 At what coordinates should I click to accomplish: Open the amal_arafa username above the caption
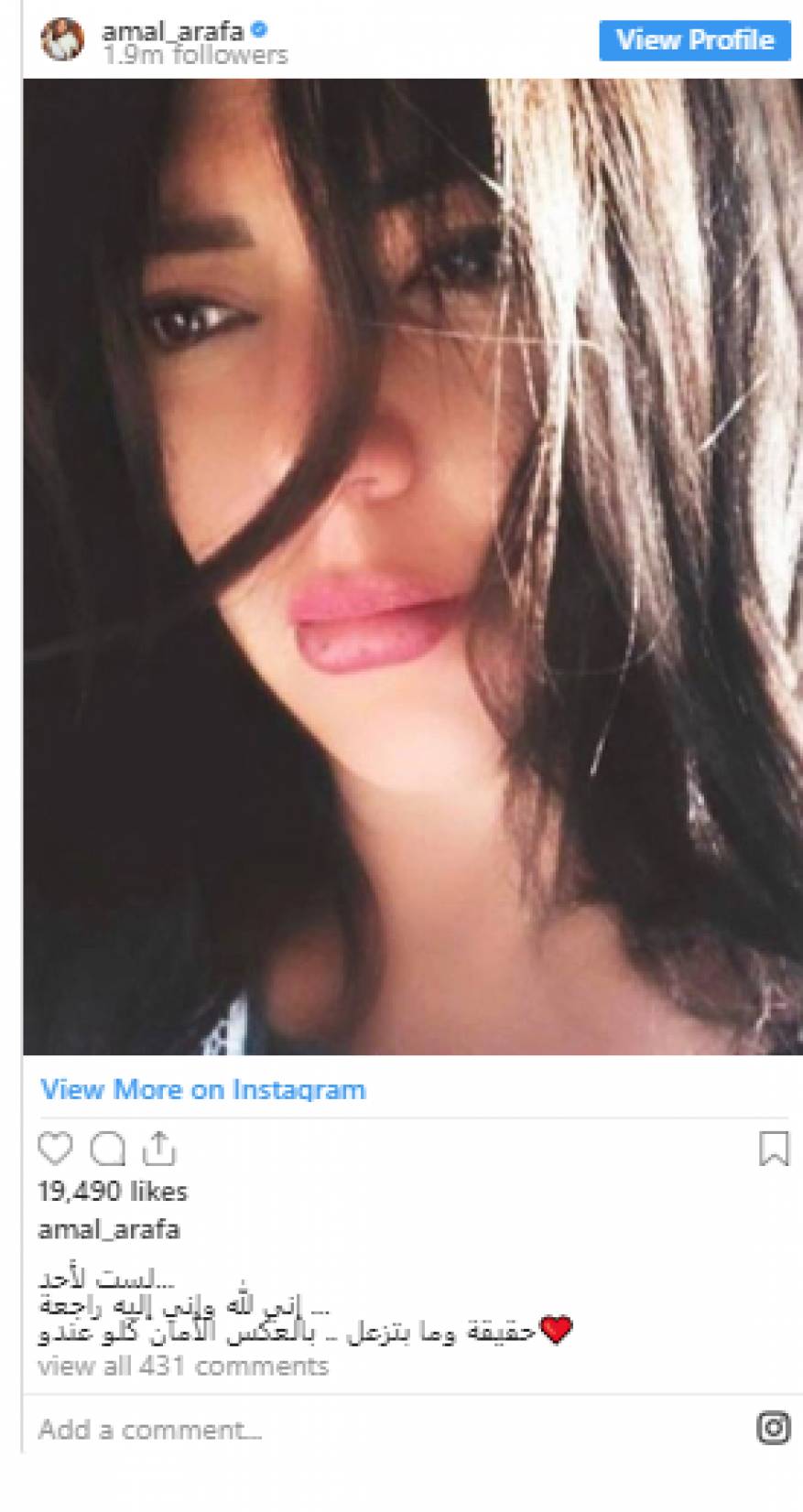click(x=109, y=1229)
